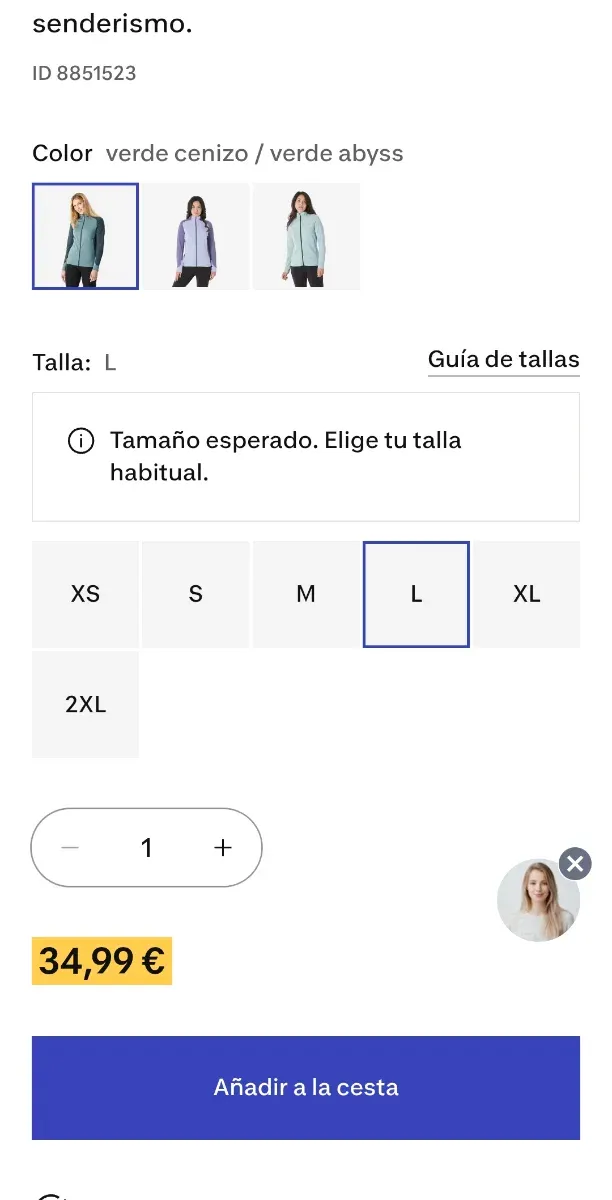Select size 2XL
Image resolution: width=612 pixels, height=1200 pixels.
[x=85, y=704]
